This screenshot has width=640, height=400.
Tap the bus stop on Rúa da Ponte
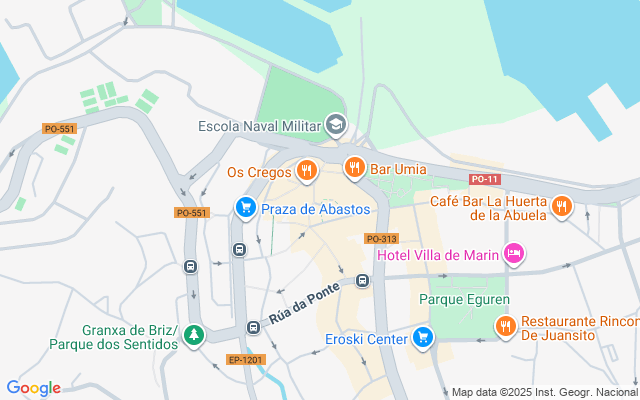click(362, 281)
